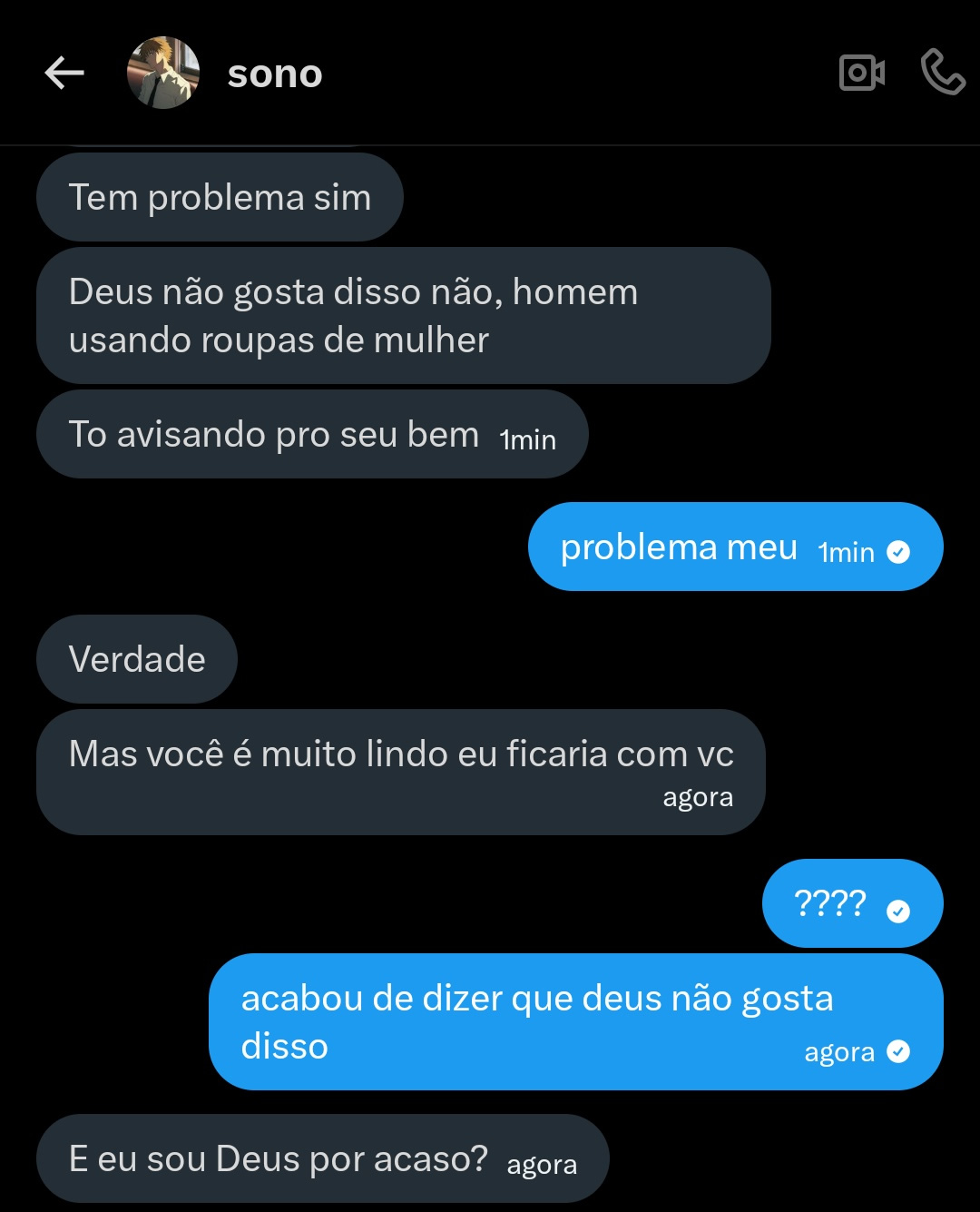Select the 'problema meu' sent message
This screenshot has height=1212, width=980.
(681, 546)
